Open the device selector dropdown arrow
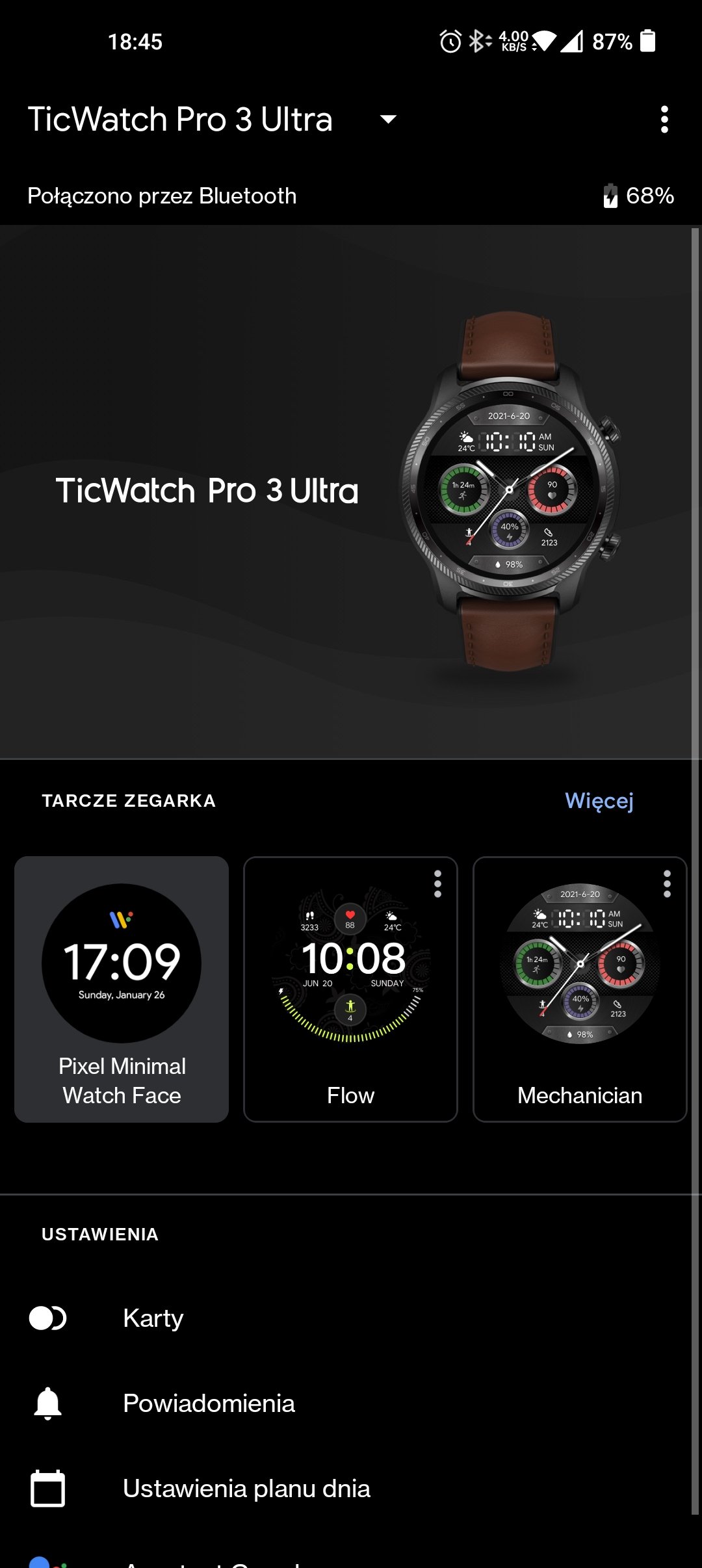Screen dimensions: 702x1568 [x=388, y=119]
